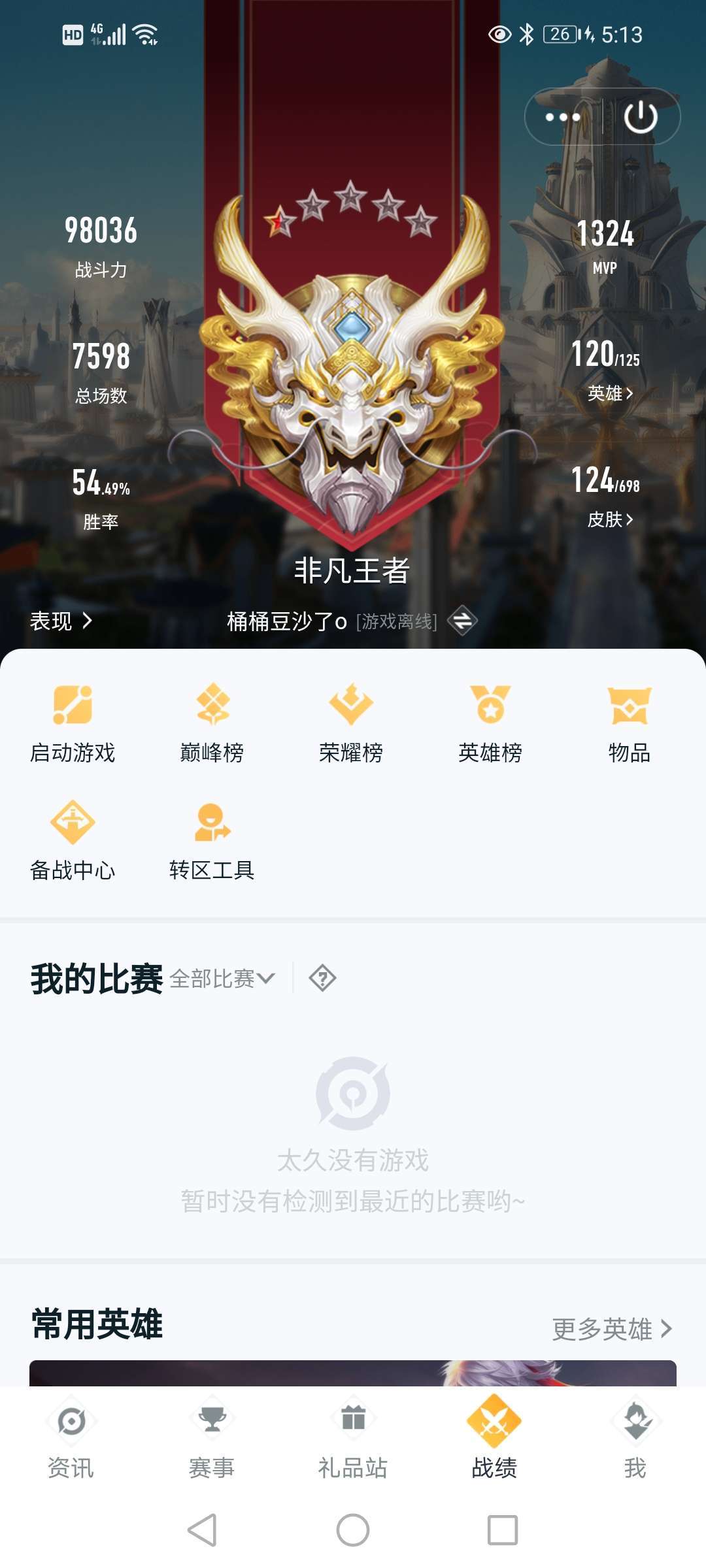Image resolution: width=706 pixels, height=1568 pixels.
Task: Switch game account via swap icon
Action: tap(463, 621)
